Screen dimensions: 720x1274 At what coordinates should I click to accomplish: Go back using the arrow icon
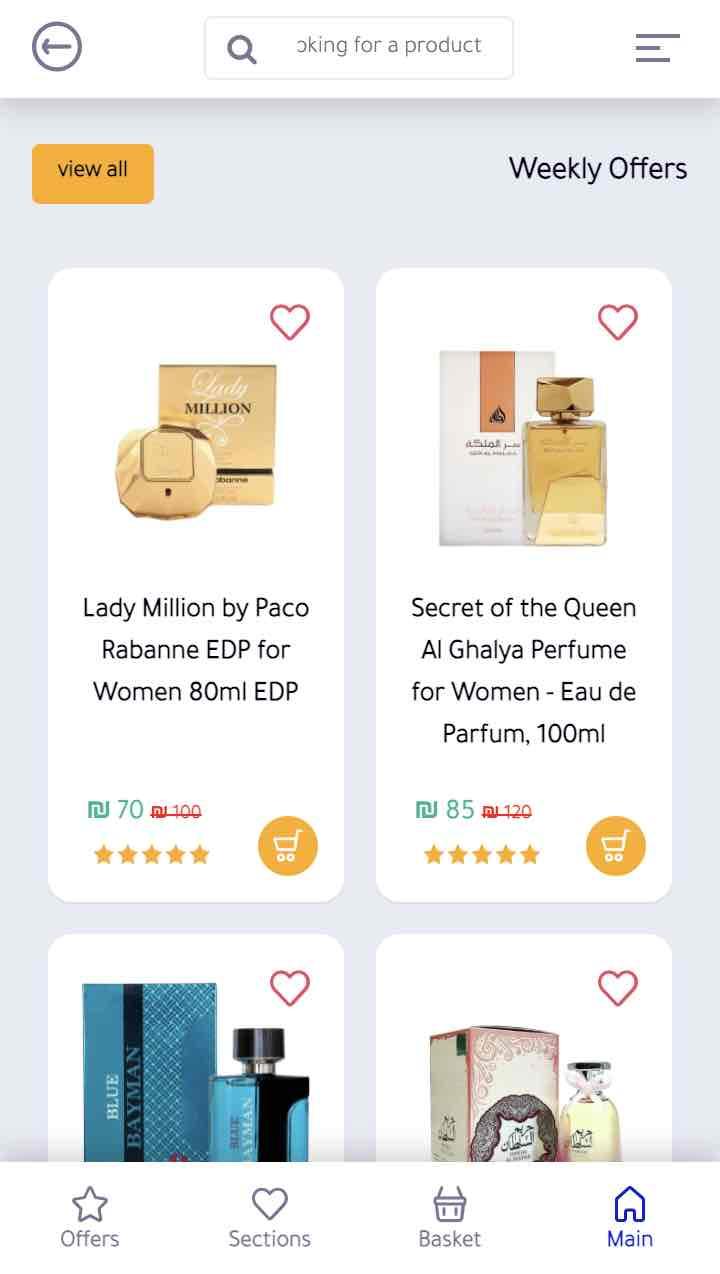coord(57,47)
